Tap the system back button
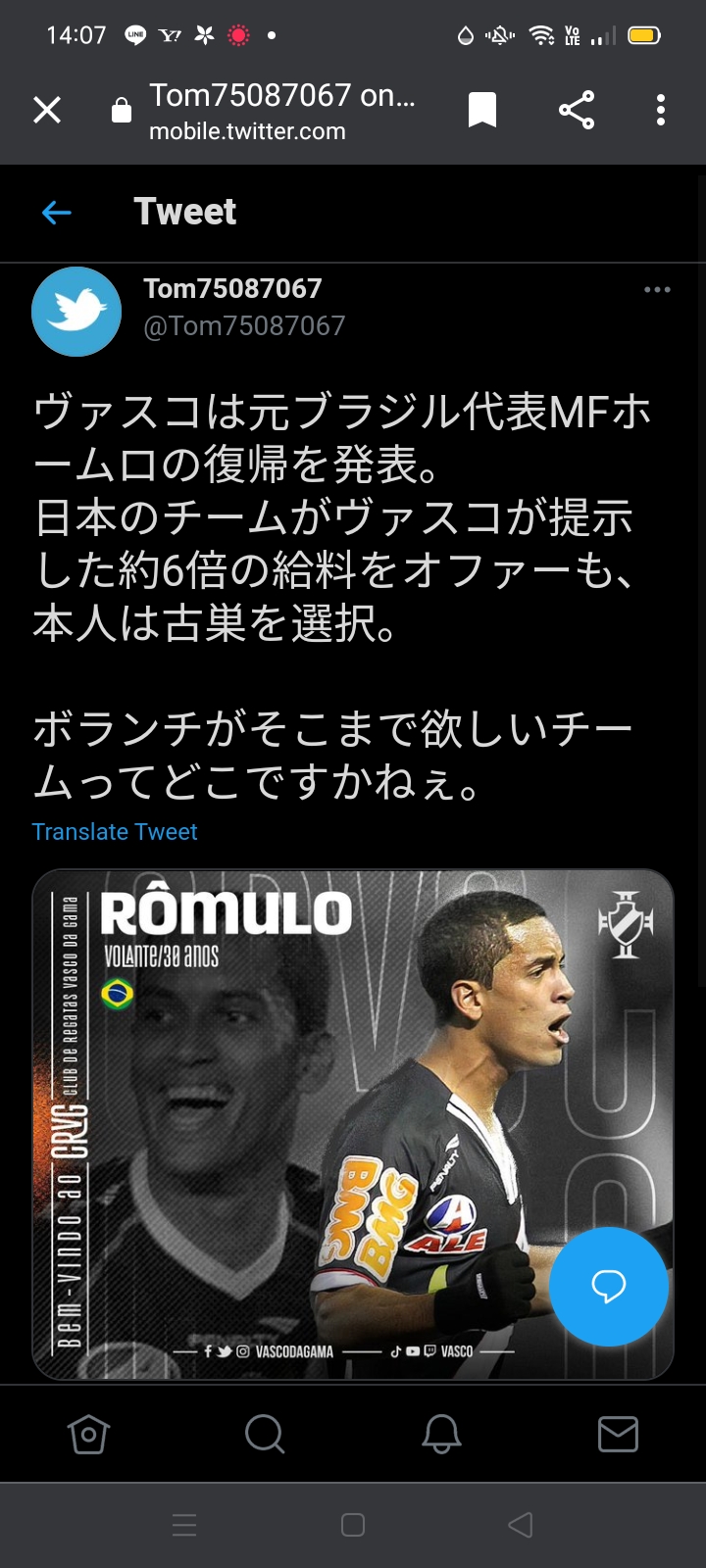 (x=521, y=1525)
